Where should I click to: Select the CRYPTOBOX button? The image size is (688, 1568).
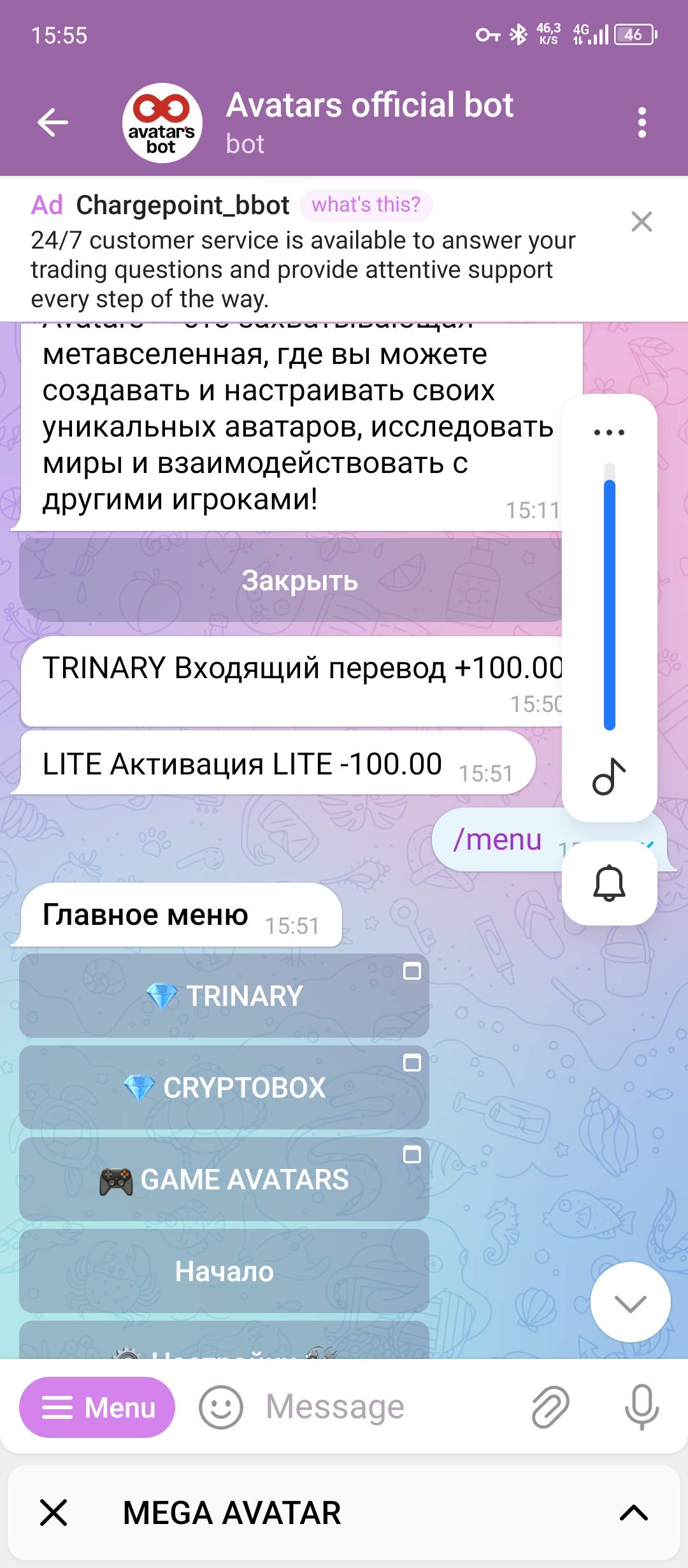click(224, 1087)
